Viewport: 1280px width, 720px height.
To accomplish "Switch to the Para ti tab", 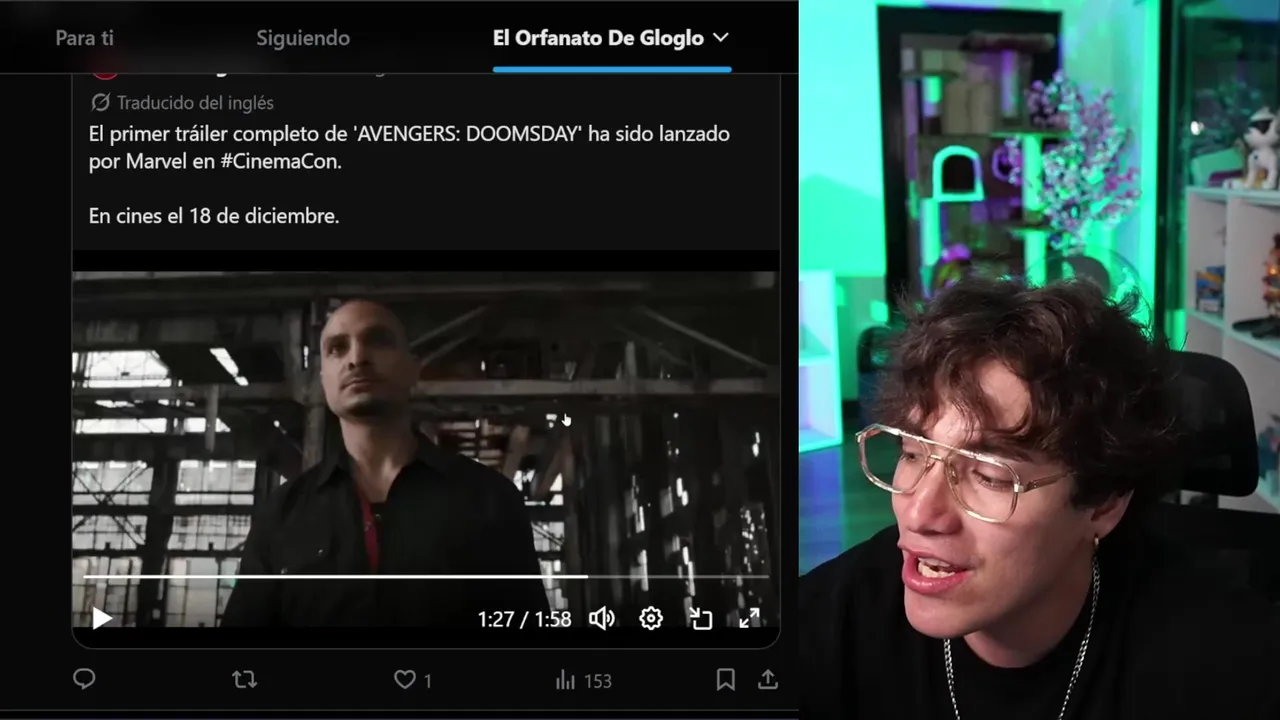I will tap(84, 38).
